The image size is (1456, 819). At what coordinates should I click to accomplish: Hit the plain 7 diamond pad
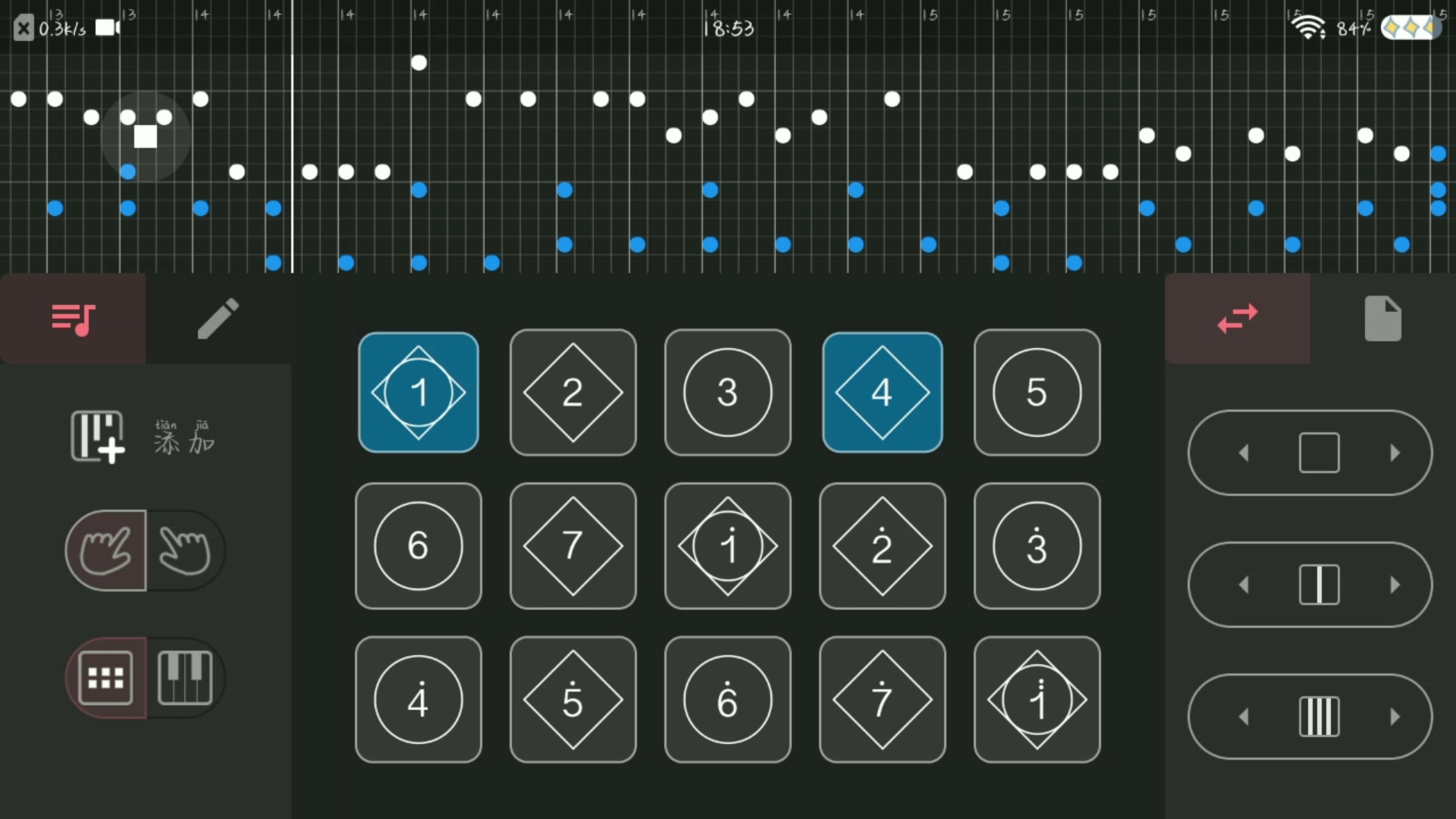click(573, 546)
